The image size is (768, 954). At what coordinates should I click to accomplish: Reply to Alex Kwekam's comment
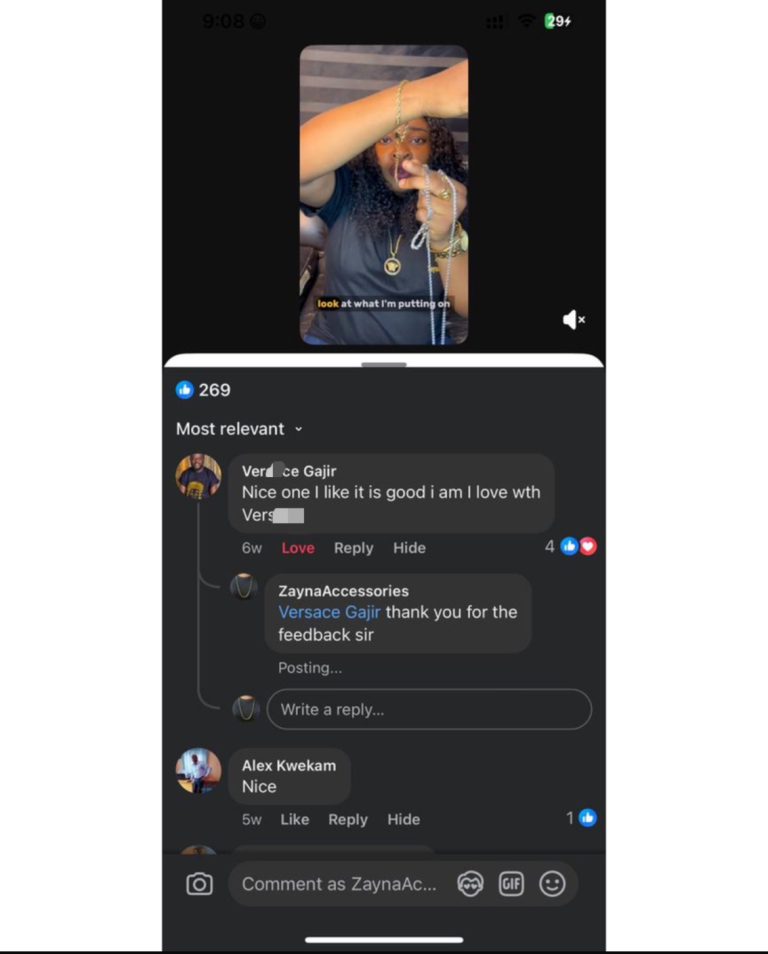pyautogui.click(x=348, y=819)
